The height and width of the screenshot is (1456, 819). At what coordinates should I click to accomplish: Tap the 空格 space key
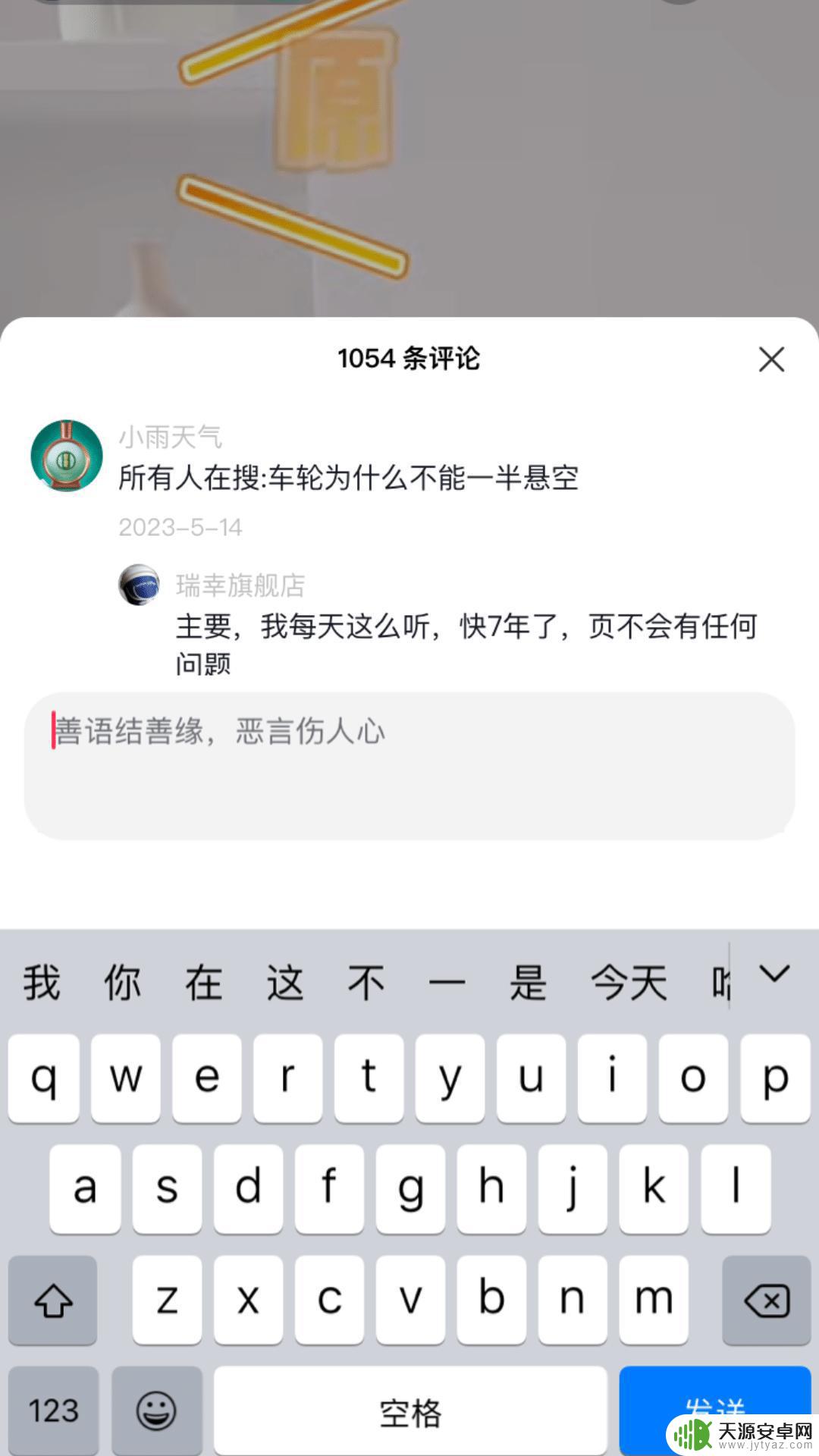tap(409, 1410)
